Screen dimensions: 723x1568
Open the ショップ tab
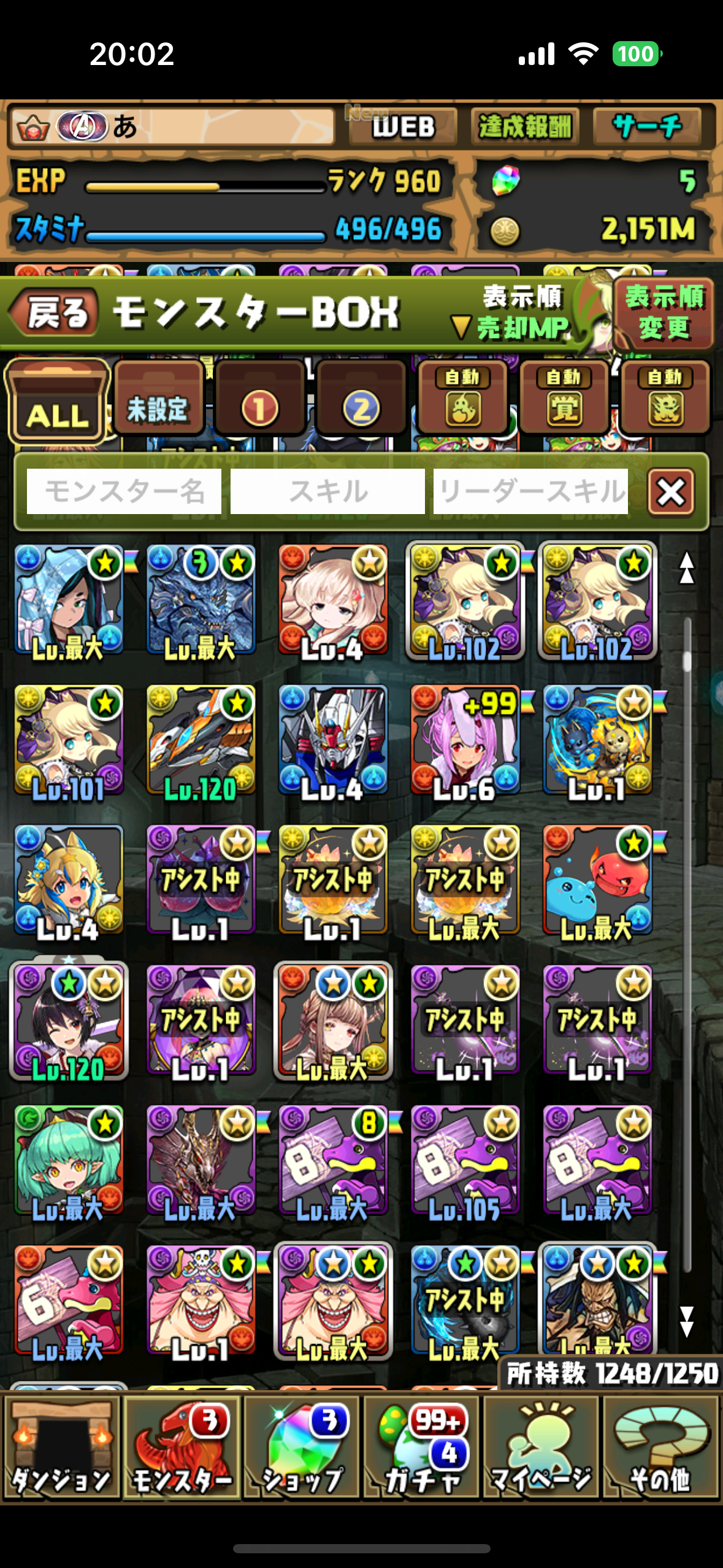point(302,1447)
